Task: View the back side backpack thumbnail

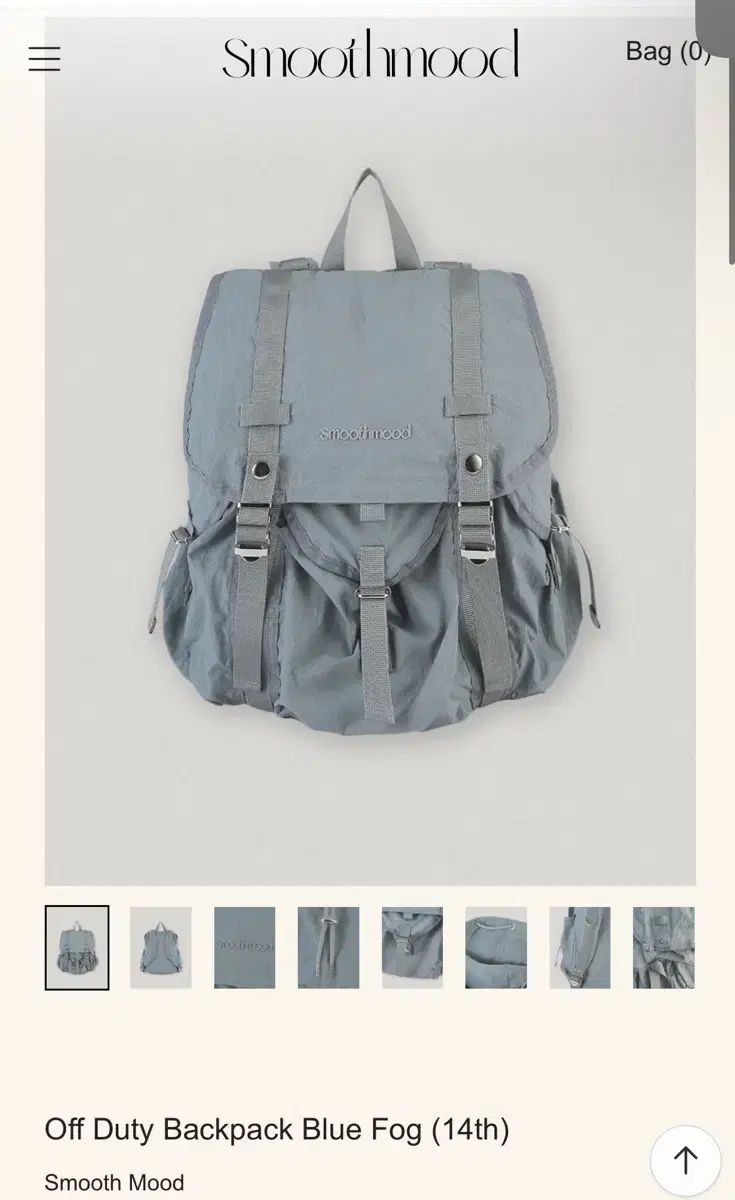Action: point(160,947)
